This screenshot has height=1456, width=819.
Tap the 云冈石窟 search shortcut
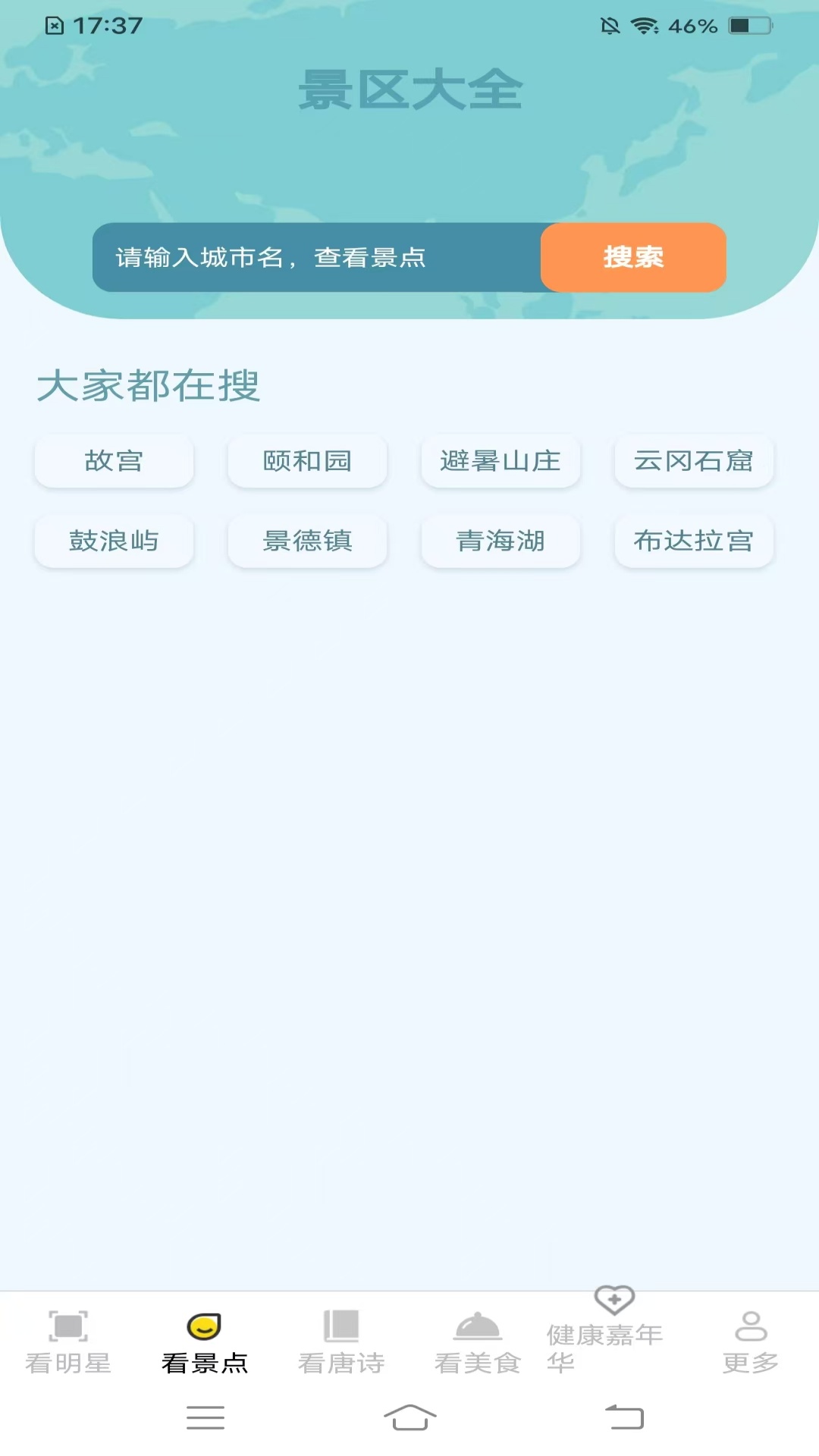694,461
